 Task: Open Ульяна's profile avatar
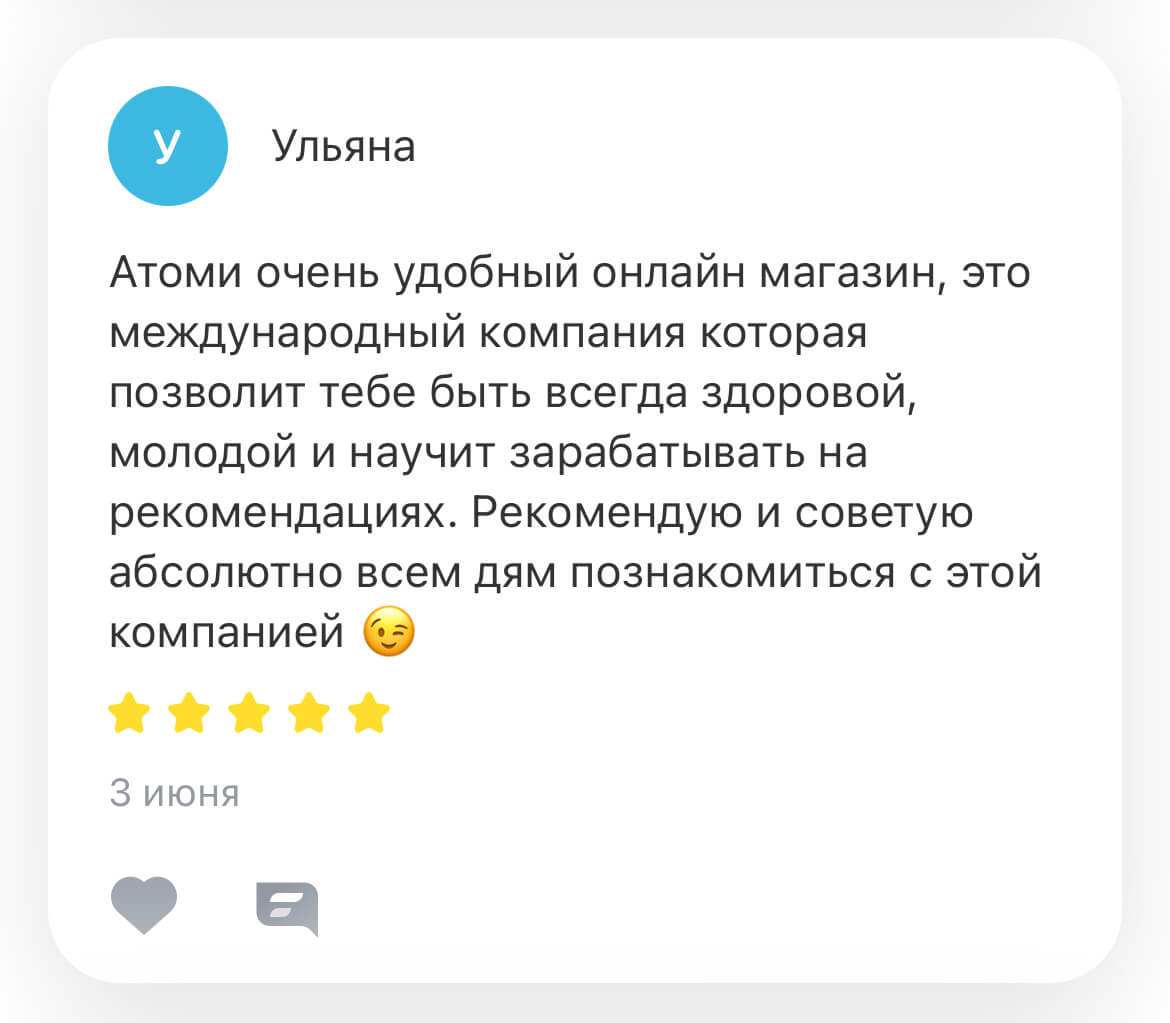pyautogui.click(x=168, y=146)
